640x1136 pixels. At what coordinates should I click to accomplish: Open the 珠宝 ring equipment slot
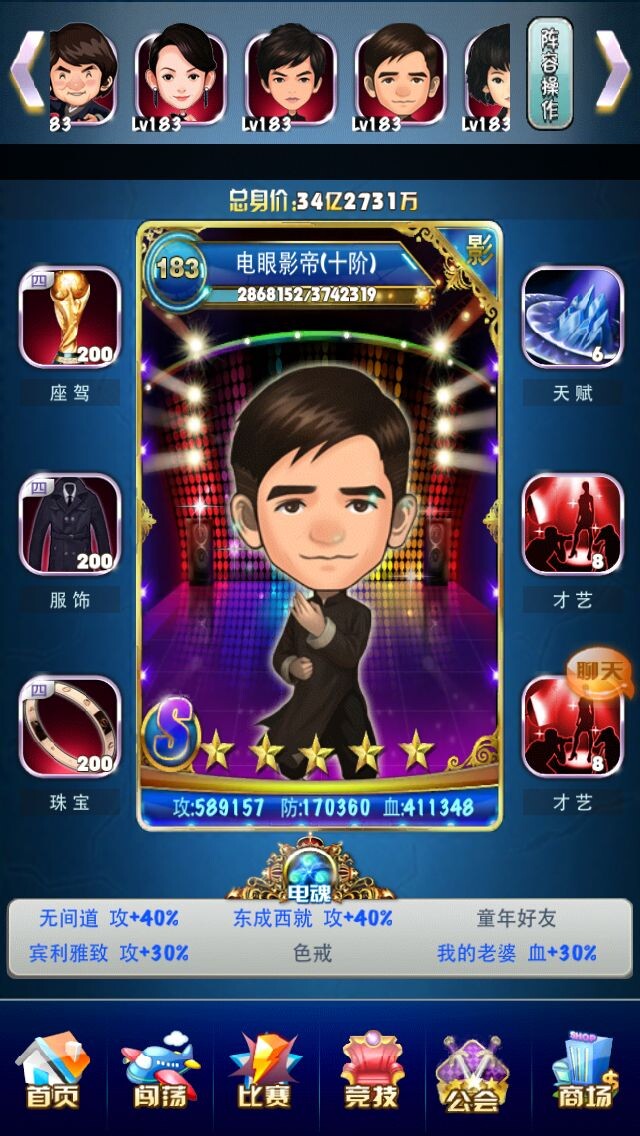pos(70,727)
